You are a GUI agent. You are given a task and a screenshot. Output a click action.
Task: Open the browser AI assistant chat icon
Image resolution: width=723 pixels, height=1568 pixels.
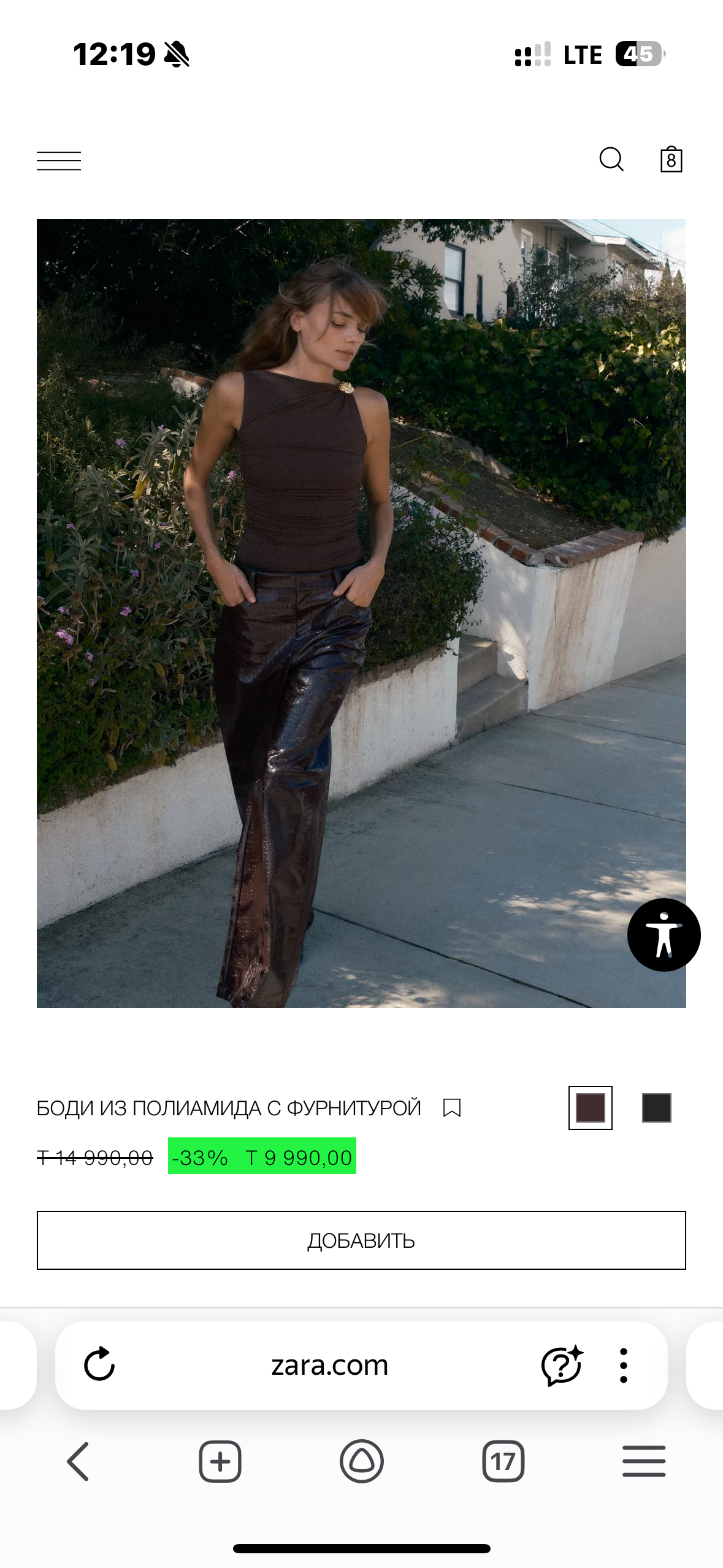tap(561, 1366)
